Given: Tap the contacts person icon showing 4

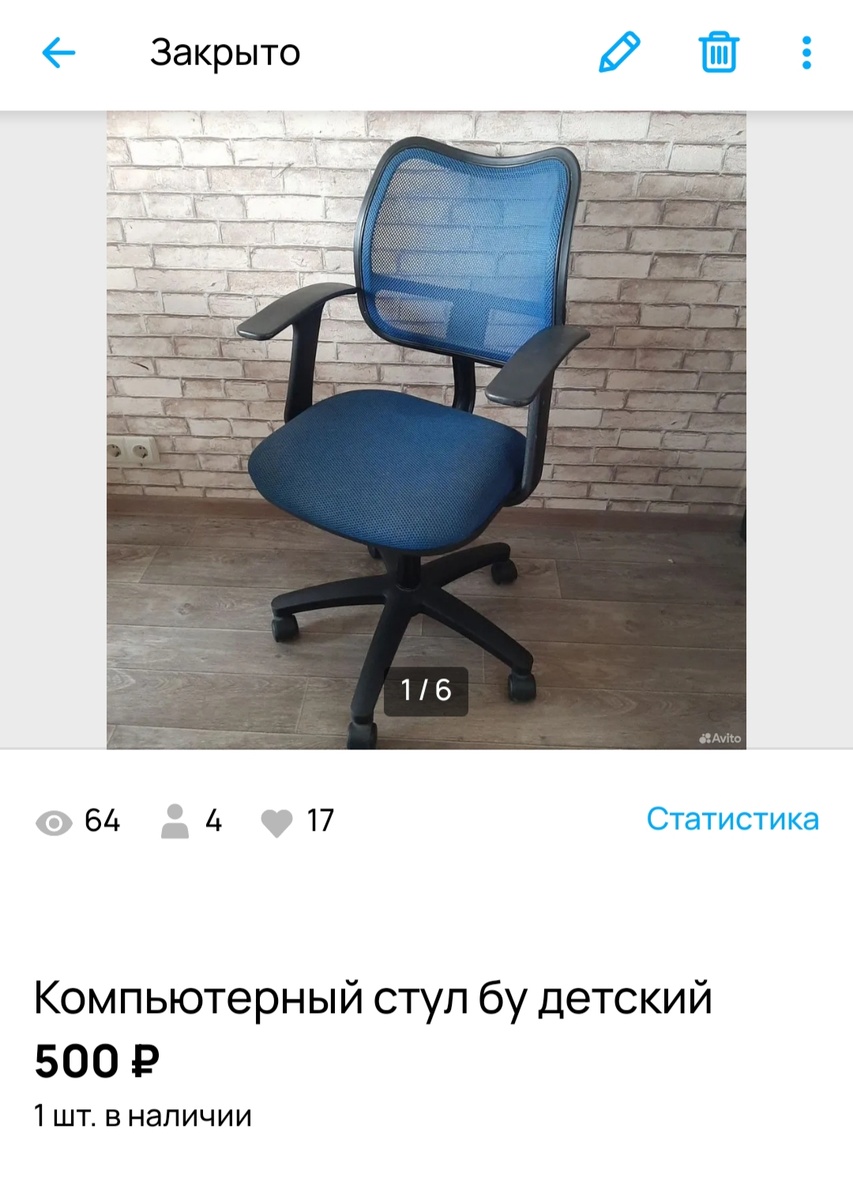Looking at the screenshot, I should [175, 822].
